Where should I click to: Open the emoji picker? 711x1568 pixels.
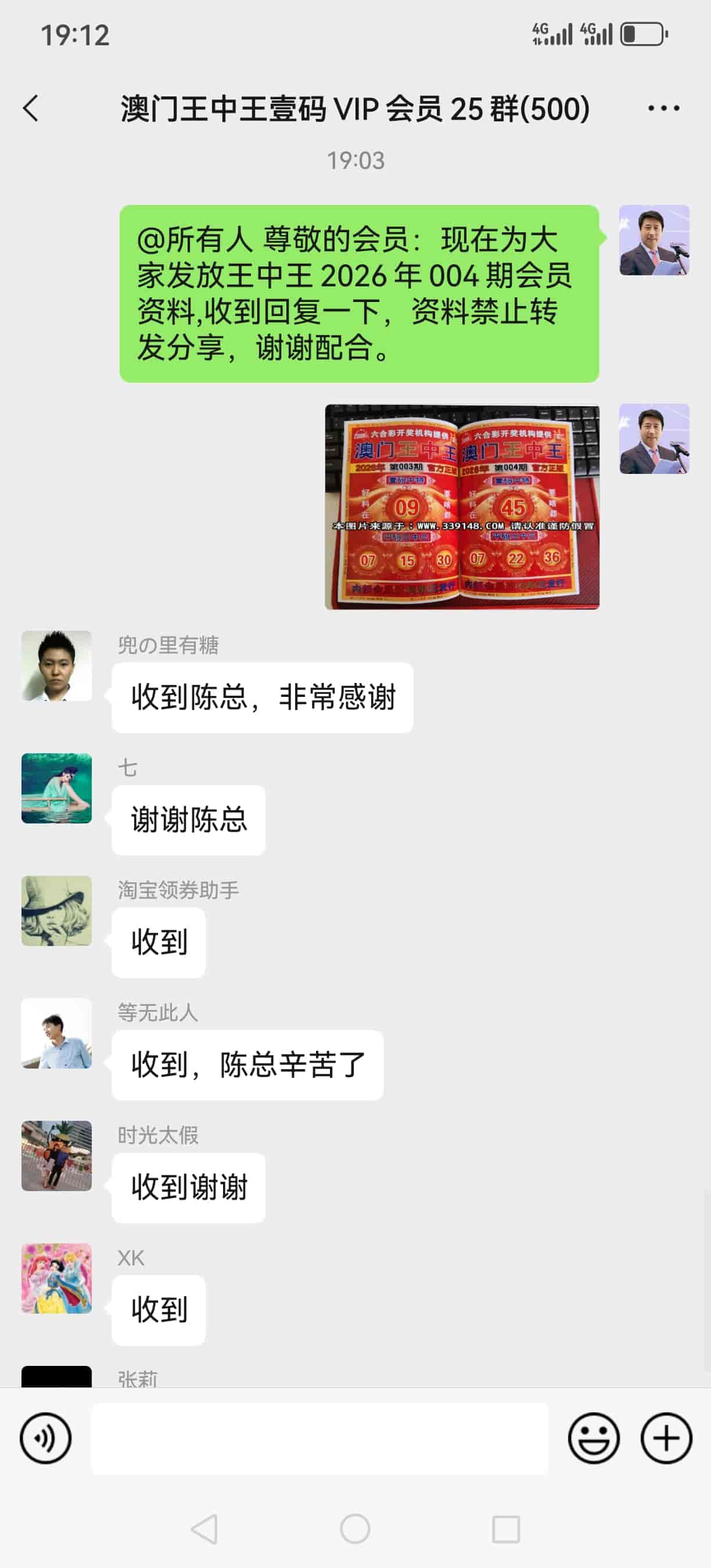pos(594,1438)
